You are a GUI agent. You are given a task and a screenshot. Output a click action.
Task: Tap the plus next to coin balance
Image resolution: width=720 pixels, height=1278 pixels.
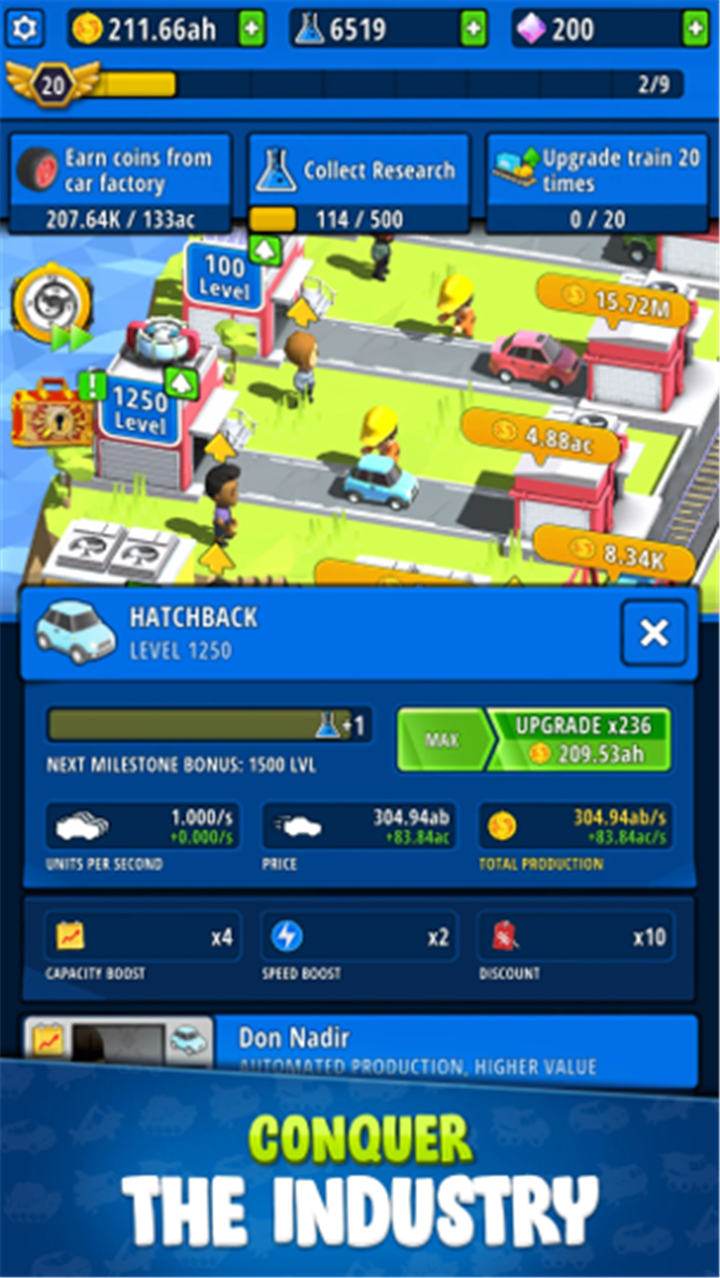click(252, 30)
